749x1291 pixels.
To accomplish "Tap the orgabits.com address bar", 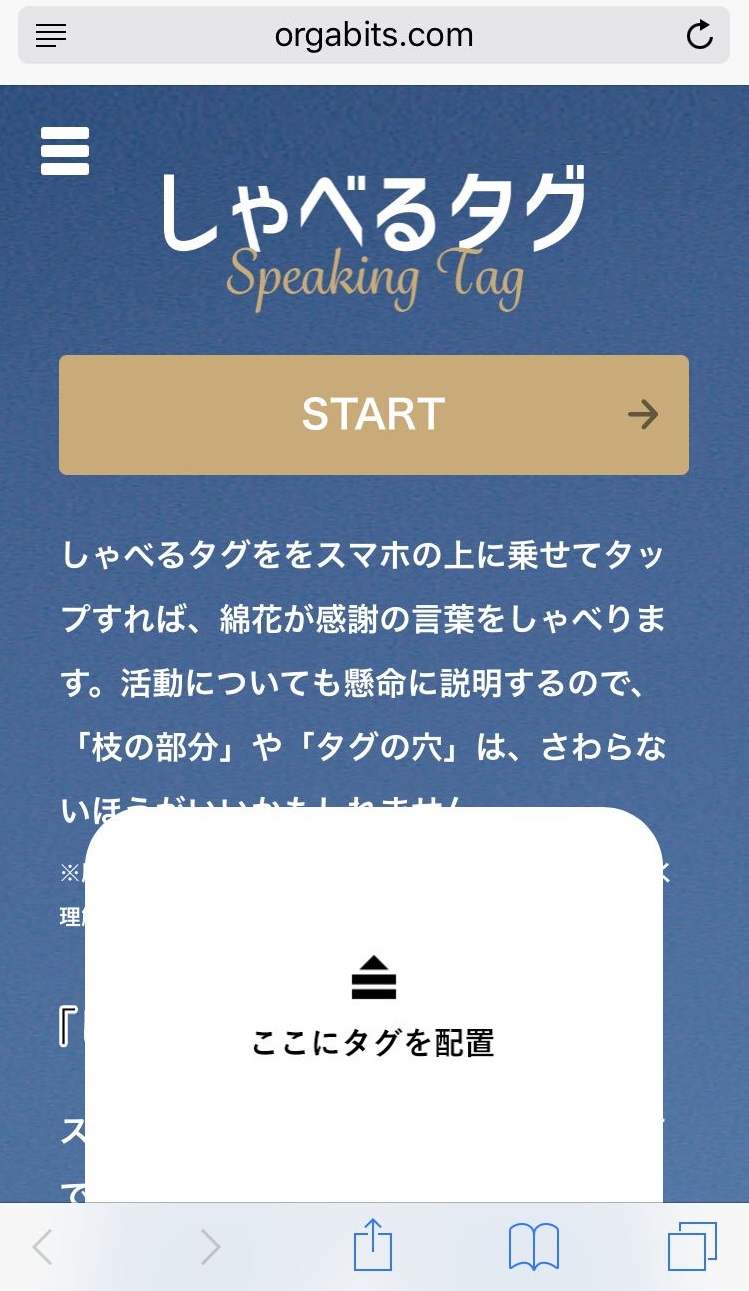I will pos(374,36).
